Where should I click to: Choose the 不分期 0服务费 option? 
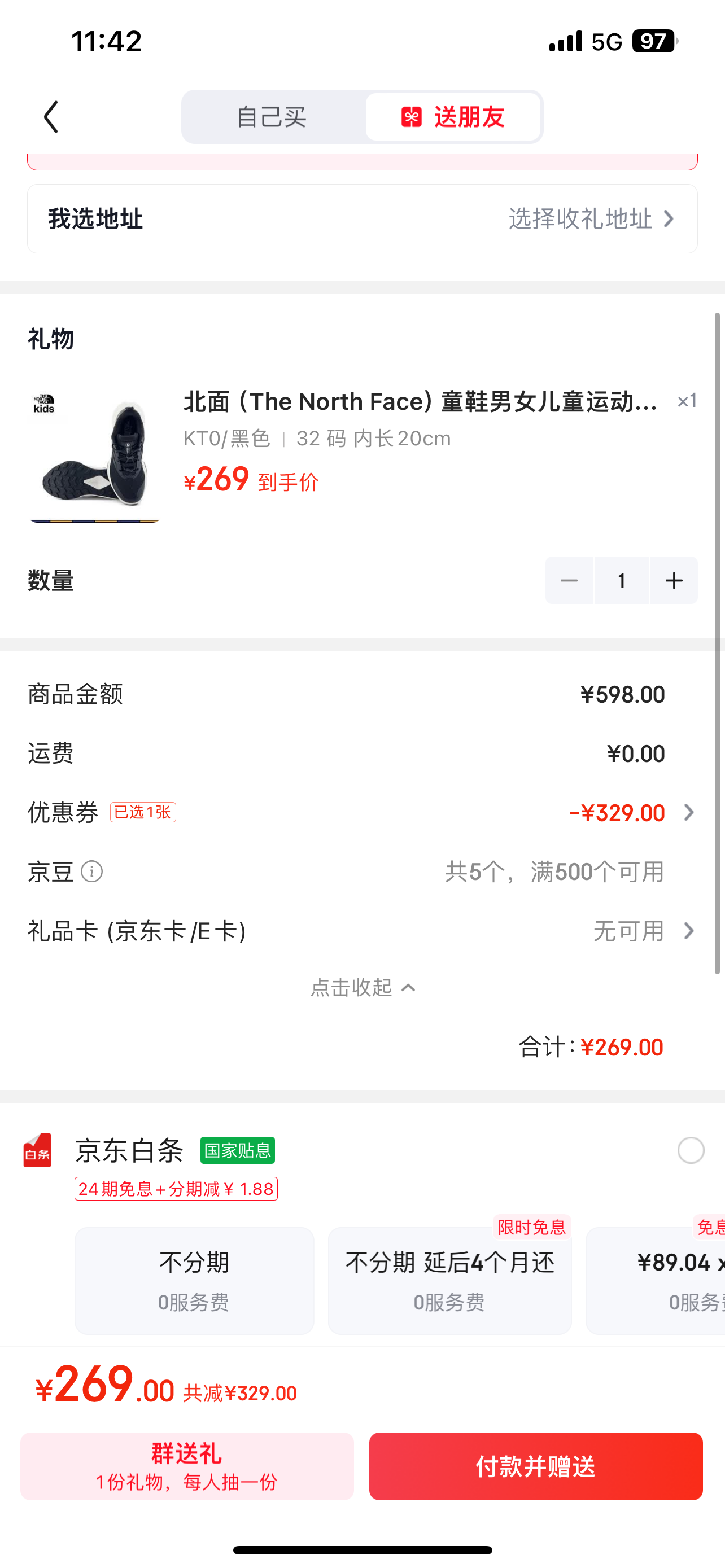pyautogui.click(x=194, y=1281)
